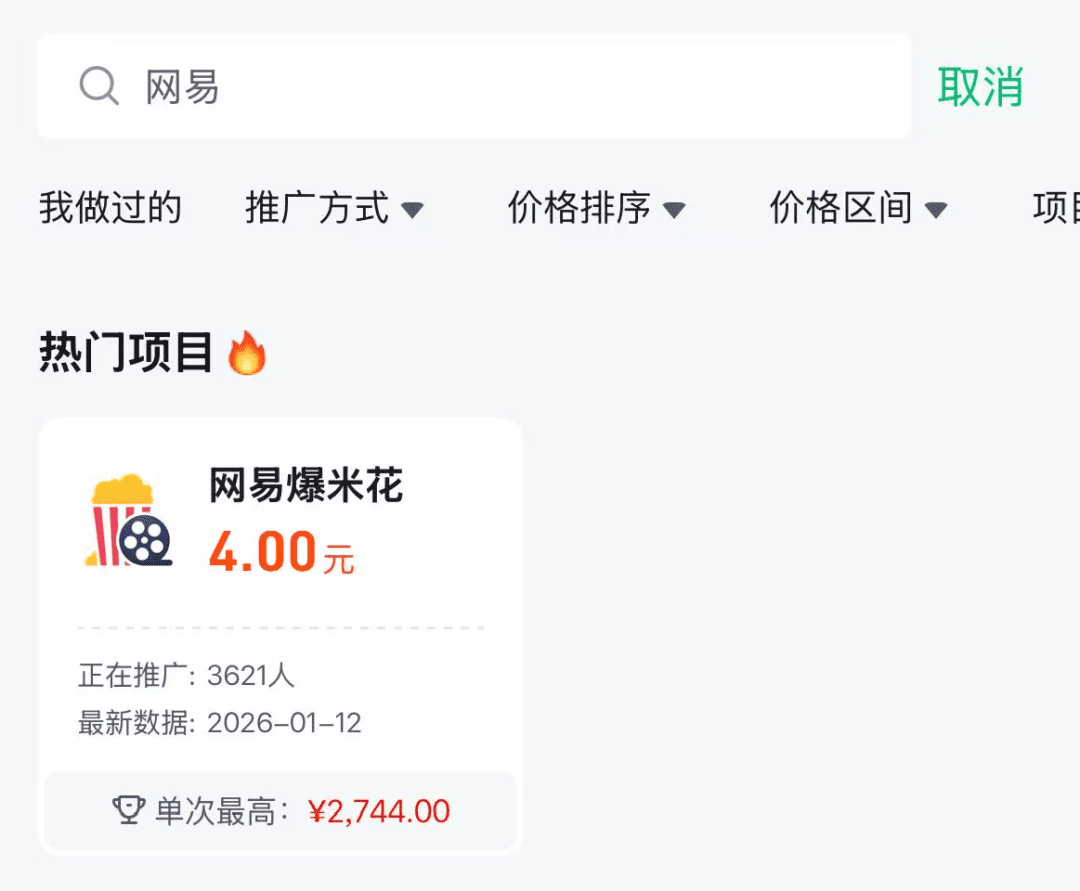Open the 价格排序 sorting dropdown

pos(597,208)
